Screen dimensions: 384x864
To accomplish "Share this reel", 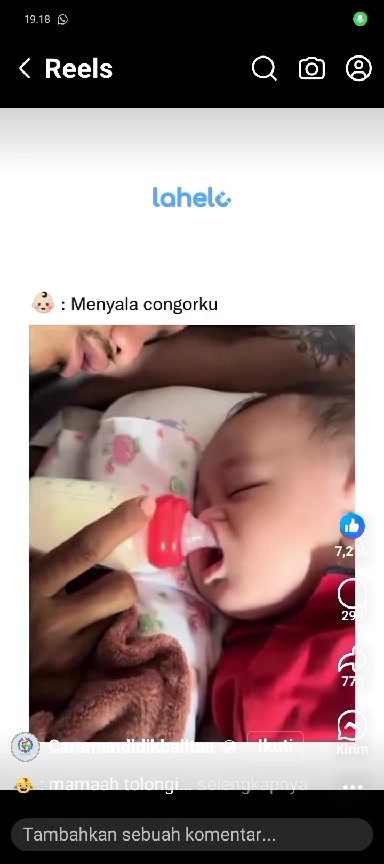I will (x=351, y=660).
